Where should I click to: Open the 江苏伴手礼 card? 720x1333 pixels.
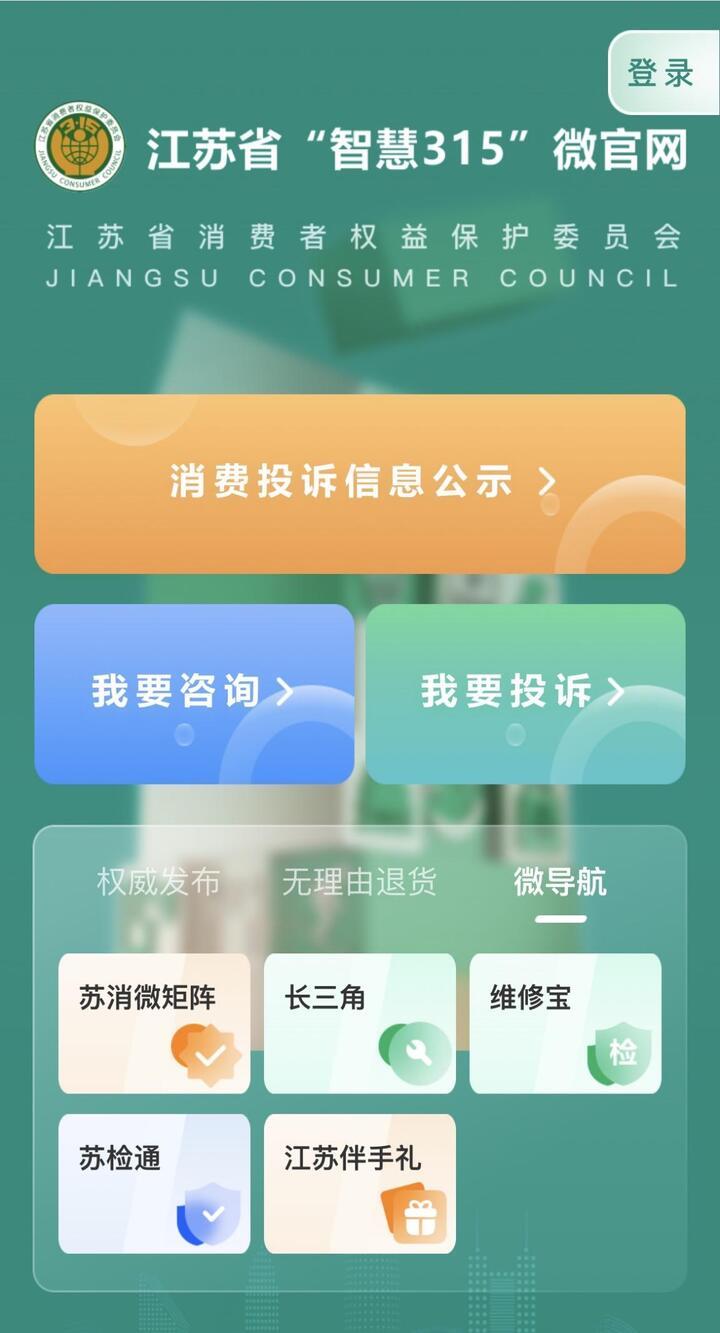coord(359,1184)
